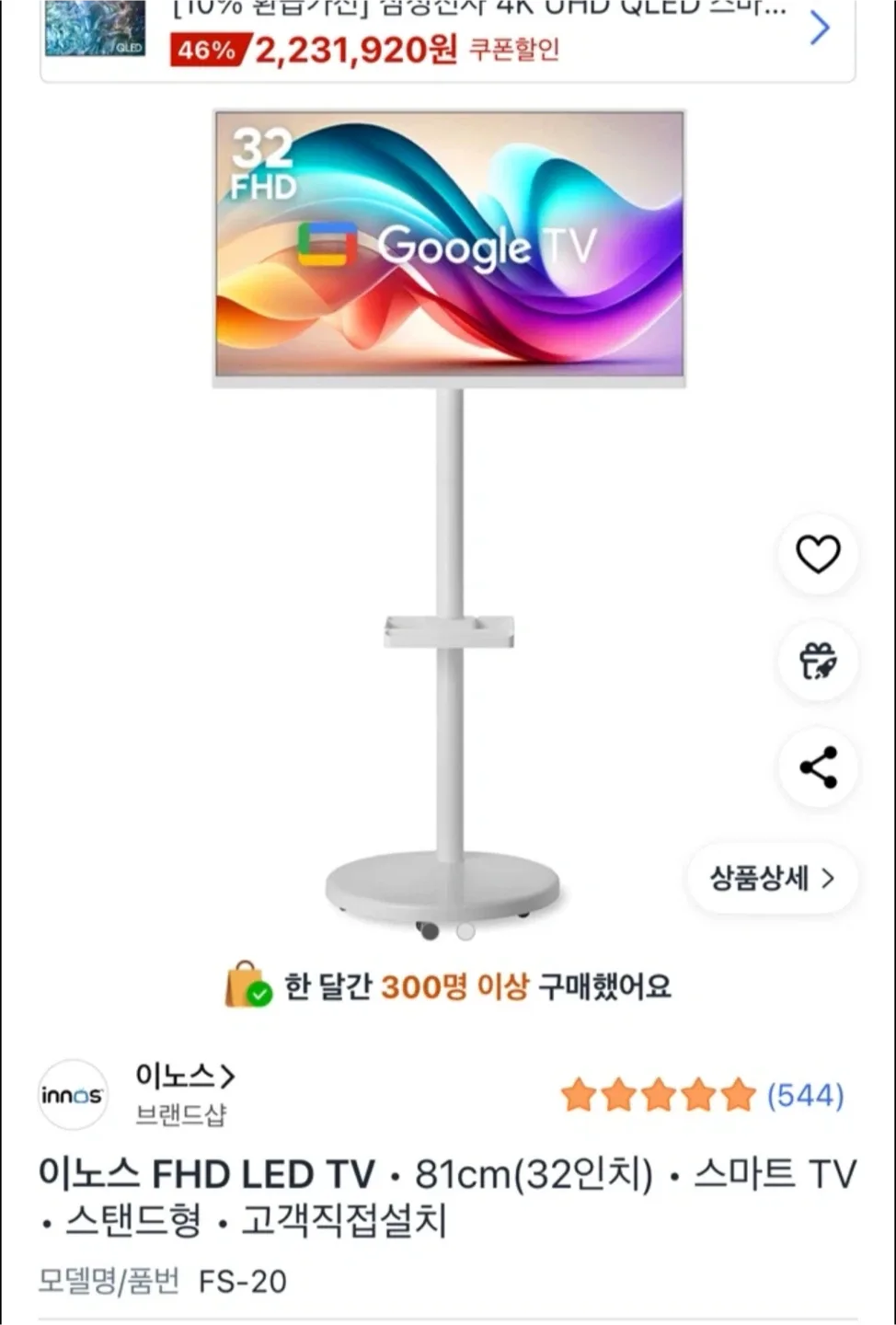Open 상품상세 product details
Viewport: 896px width, 1325px height.
tap(772, 878)
